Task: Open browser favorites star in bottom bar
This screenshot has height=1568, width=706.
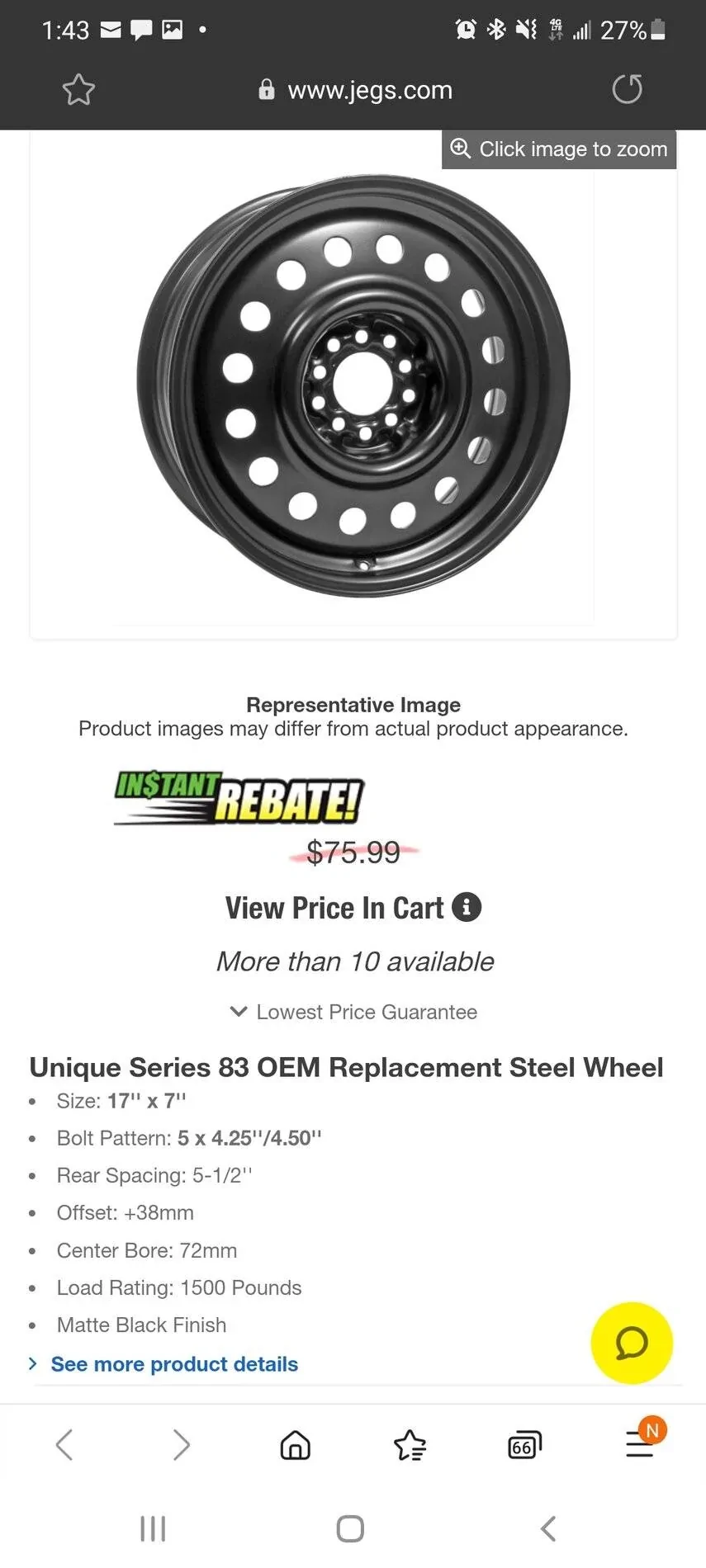Action: point(410,1445)
